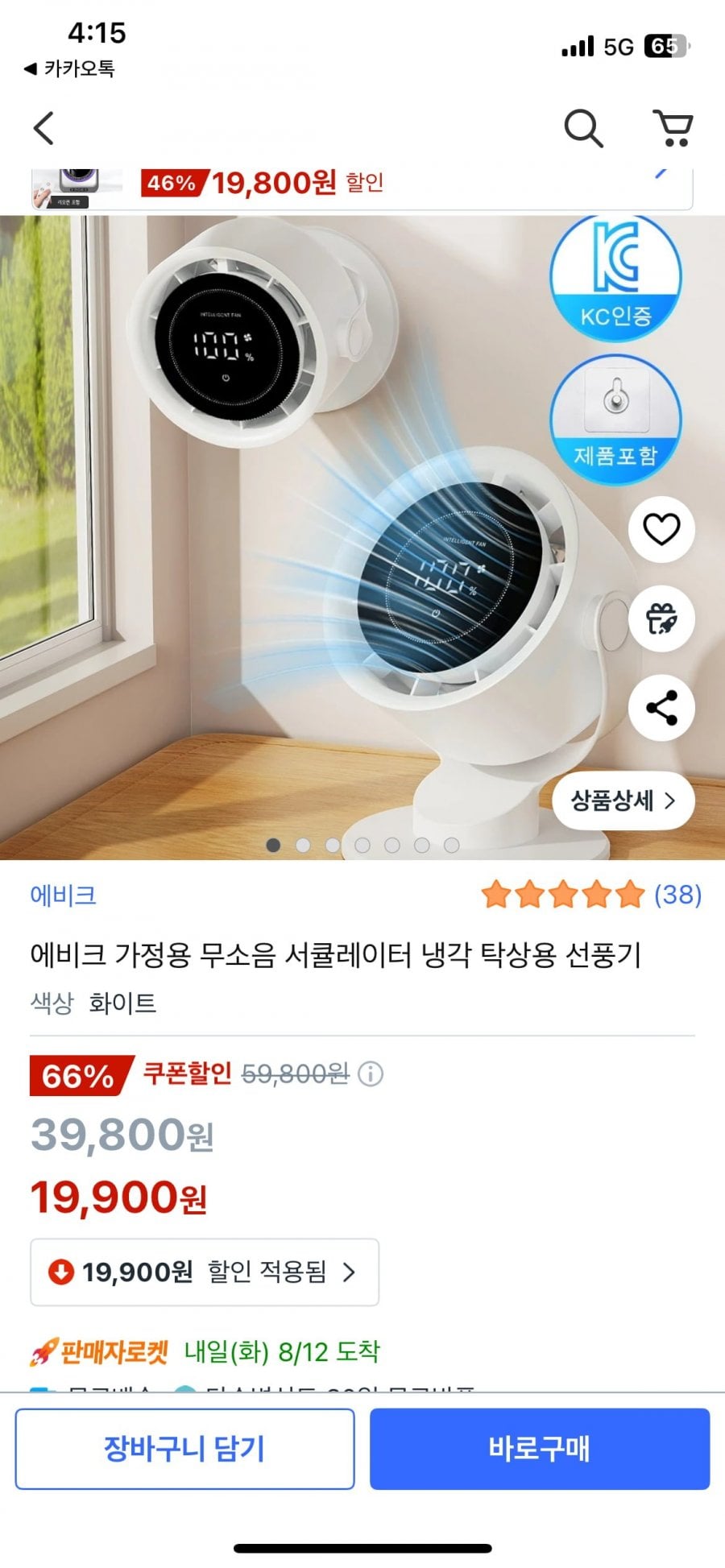This screenshot has width=725, height=1568.
Task: Share this product
Action: click(x=661, y=708)
